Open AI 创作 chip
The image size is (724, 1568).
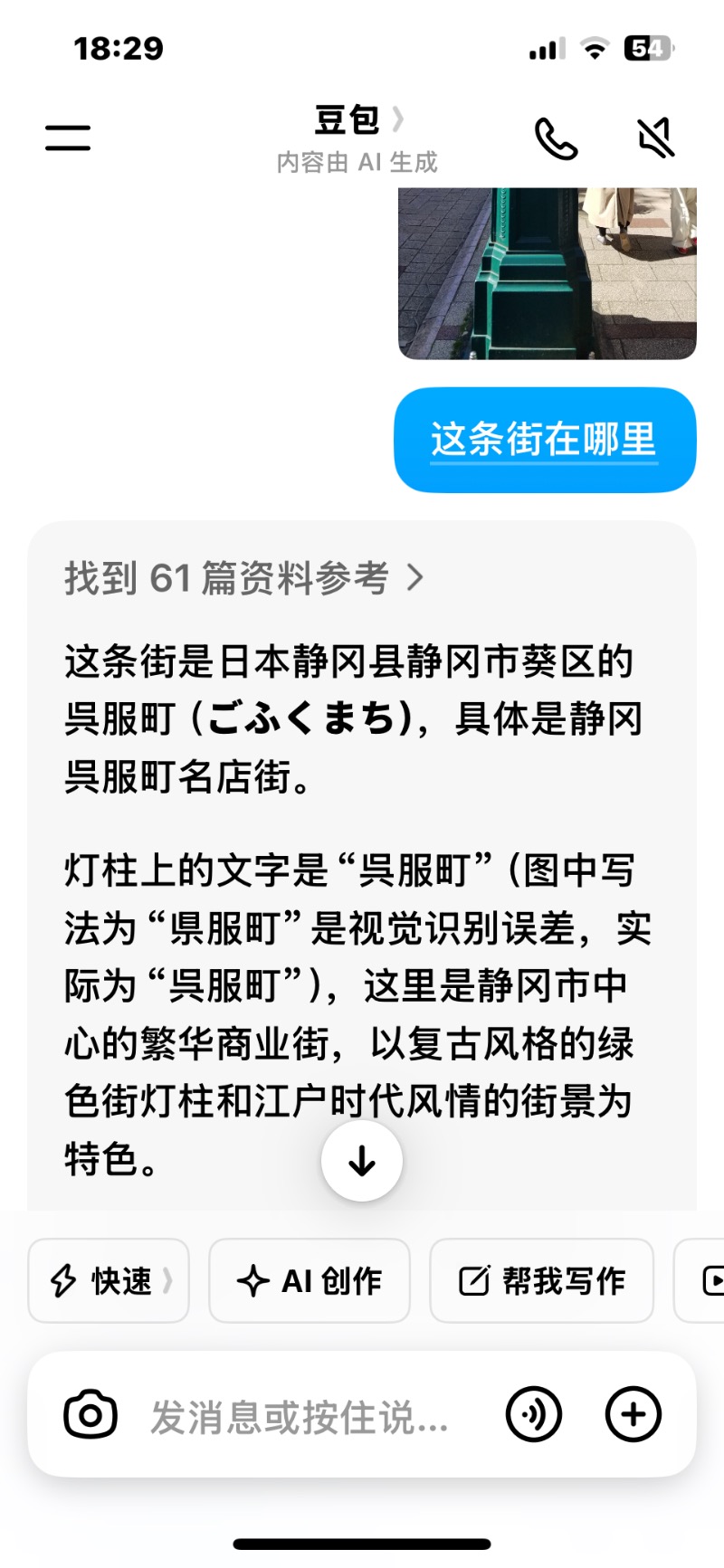(x=310, y=1280)
